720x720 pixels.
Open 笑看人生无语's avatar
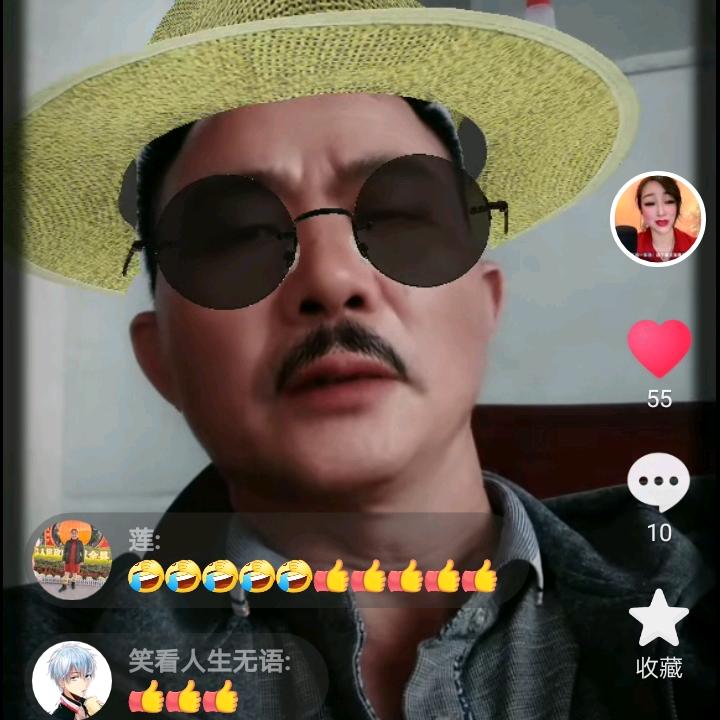72,681
